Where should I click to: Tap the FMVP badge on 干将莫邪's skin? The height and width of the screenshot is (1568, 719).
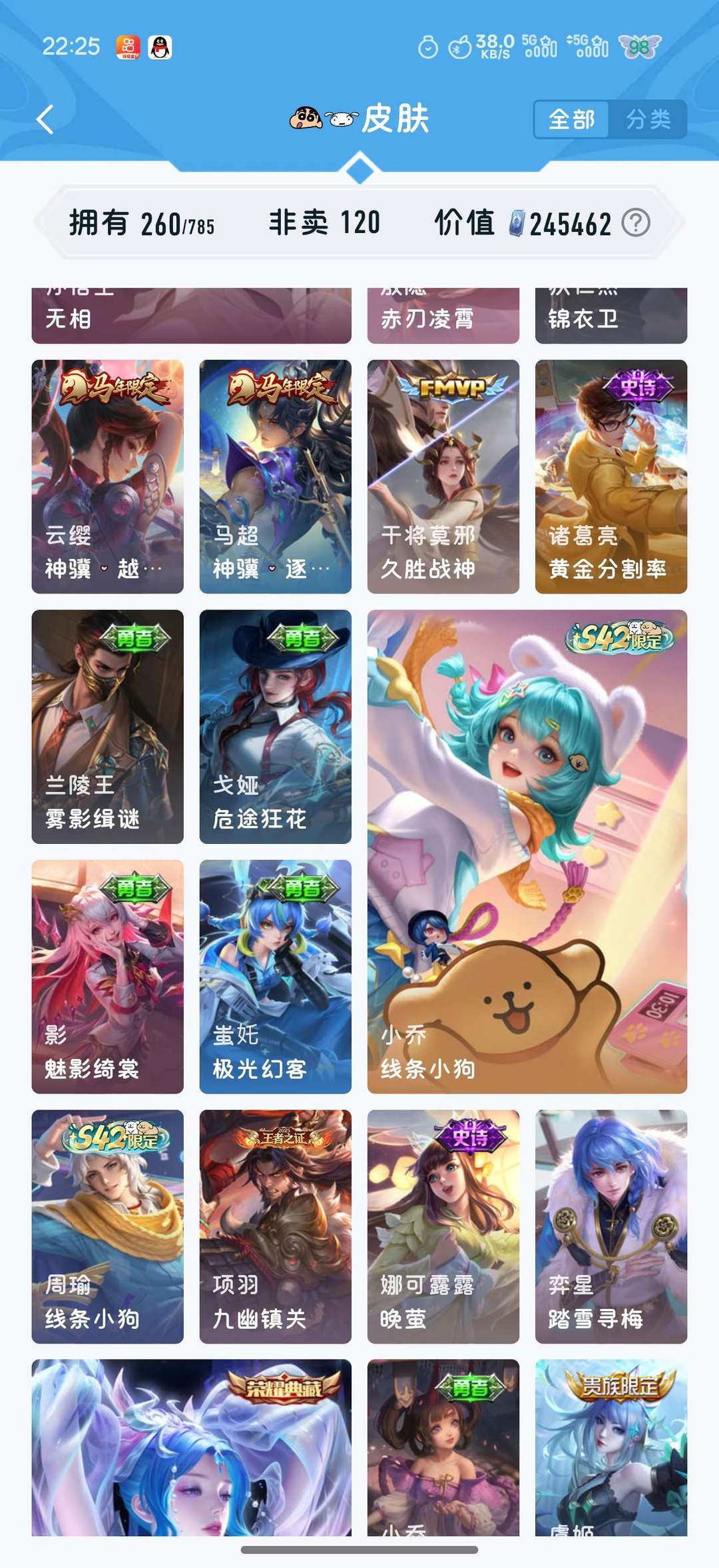(453, 386)
